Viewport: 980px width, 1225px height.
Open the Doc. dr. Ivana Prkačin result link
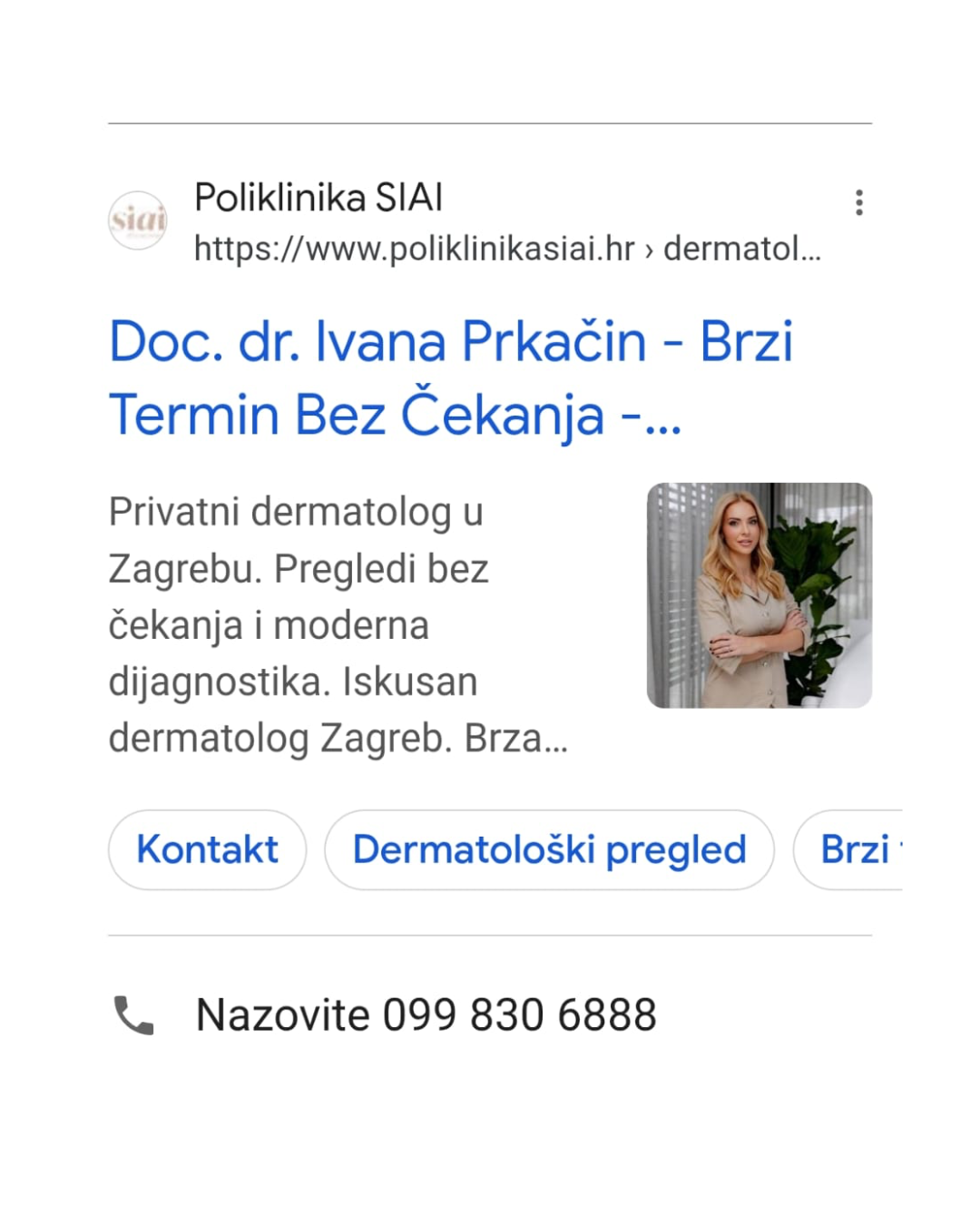point(450,377)
